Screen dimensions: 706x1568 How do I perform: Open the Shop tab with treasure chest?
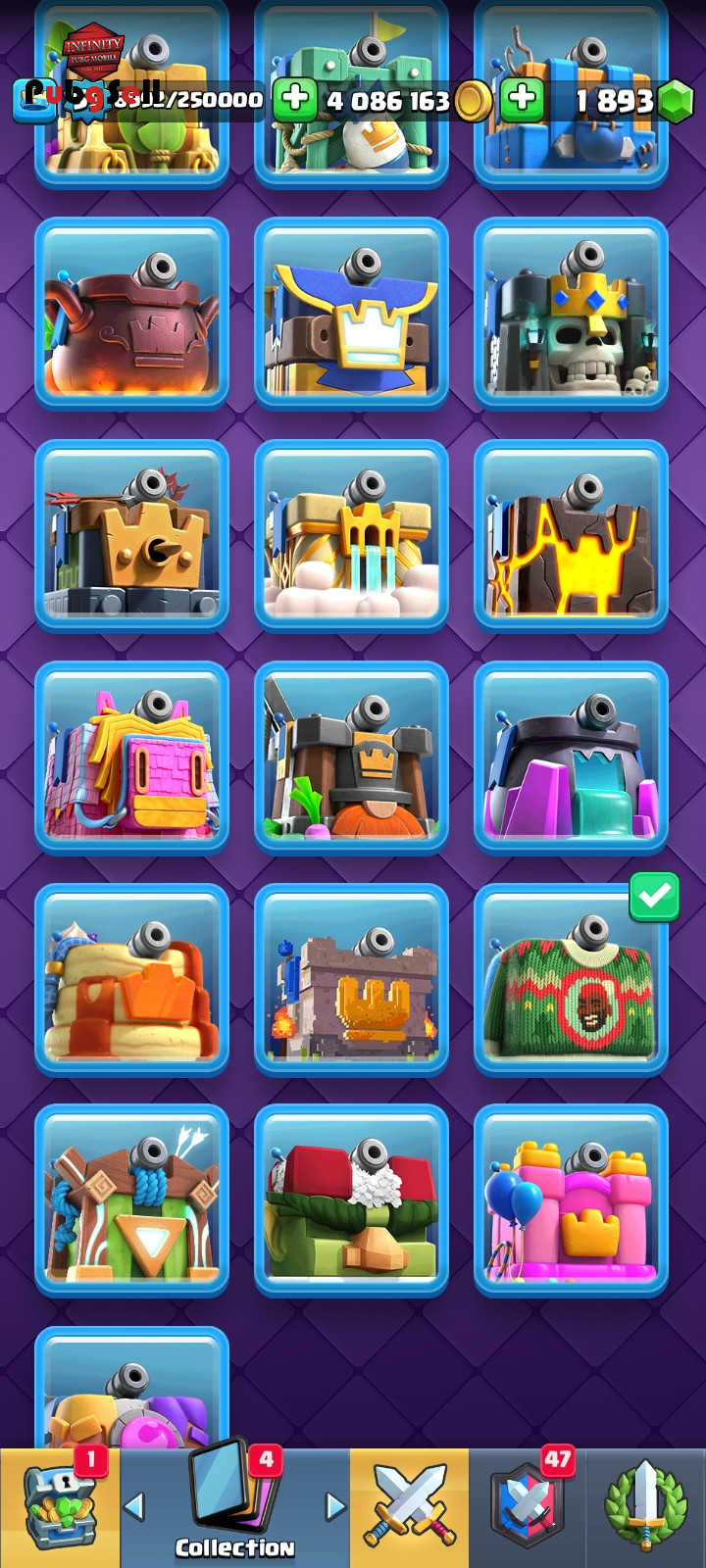[60, 1507]
